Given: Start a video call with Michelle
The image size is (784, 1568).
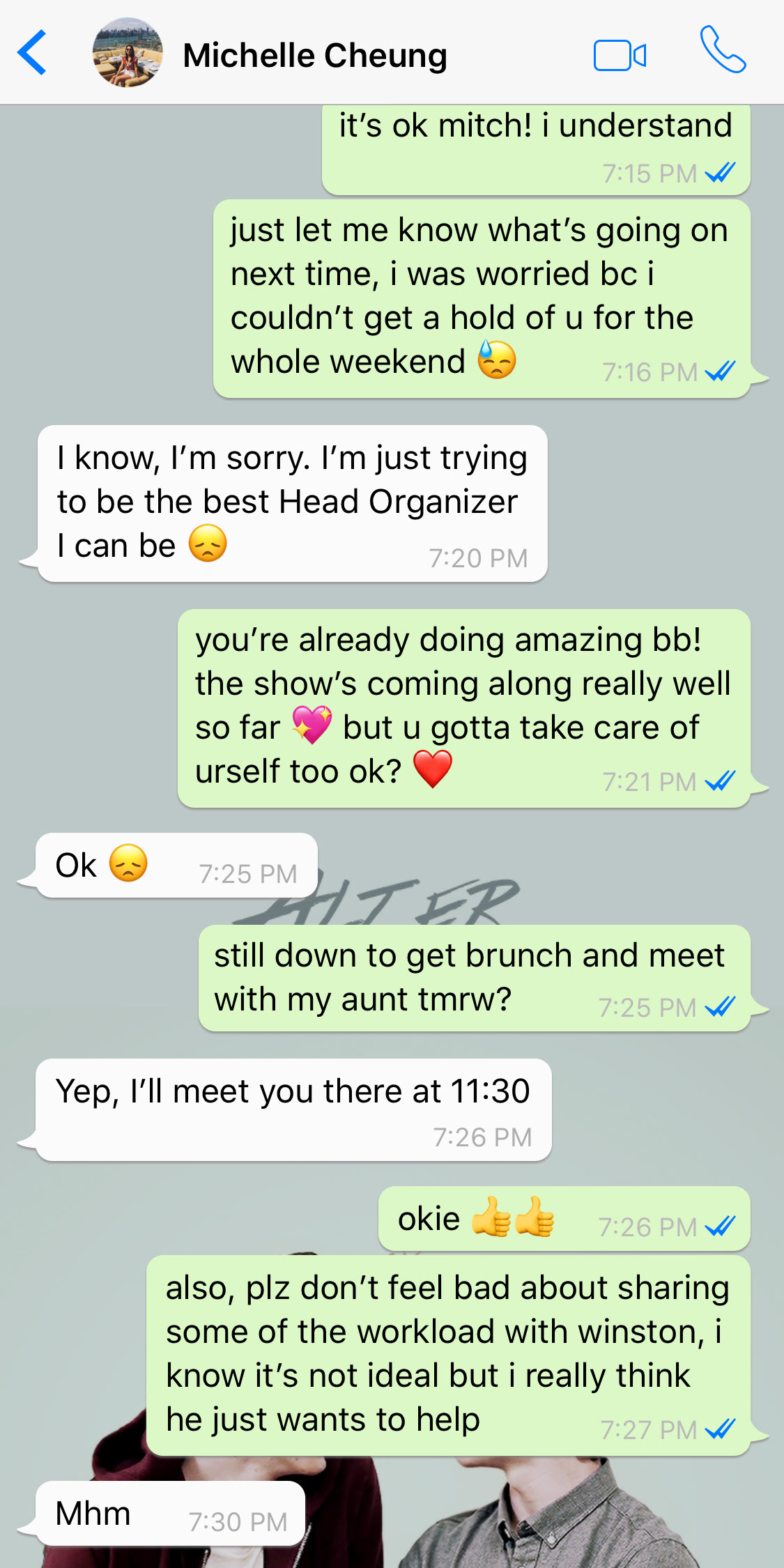Looking at the screenshot, I should click(619, 55).
